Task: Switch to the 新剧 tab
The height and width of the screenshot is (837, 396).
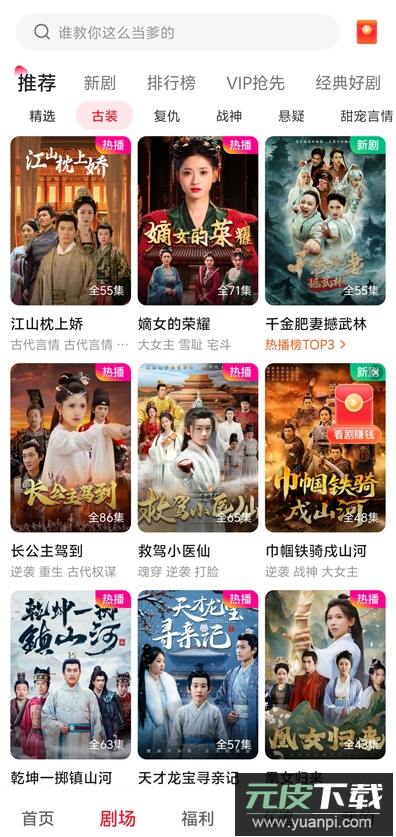Action: (100, 83)
